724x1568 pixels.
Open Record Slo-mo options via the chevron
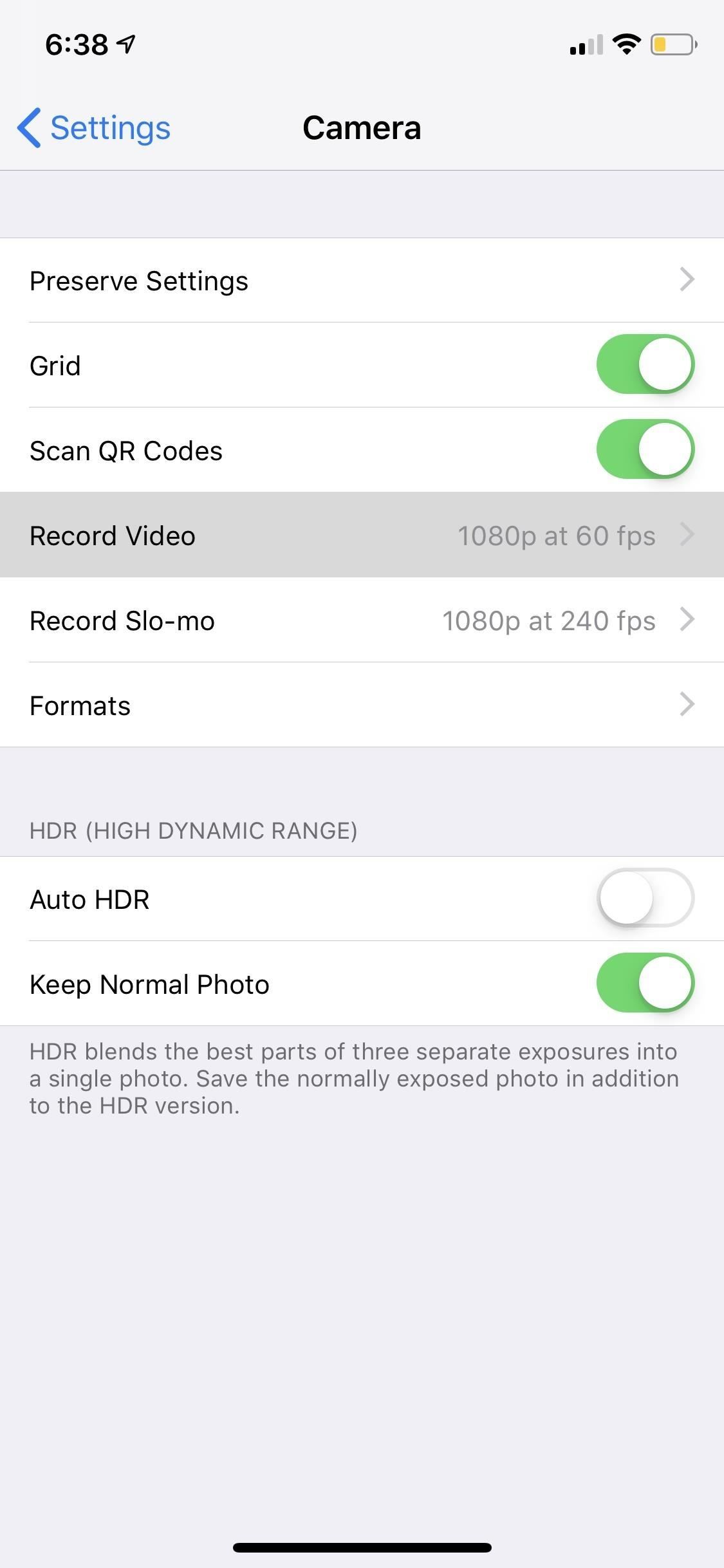pos(688,620)
